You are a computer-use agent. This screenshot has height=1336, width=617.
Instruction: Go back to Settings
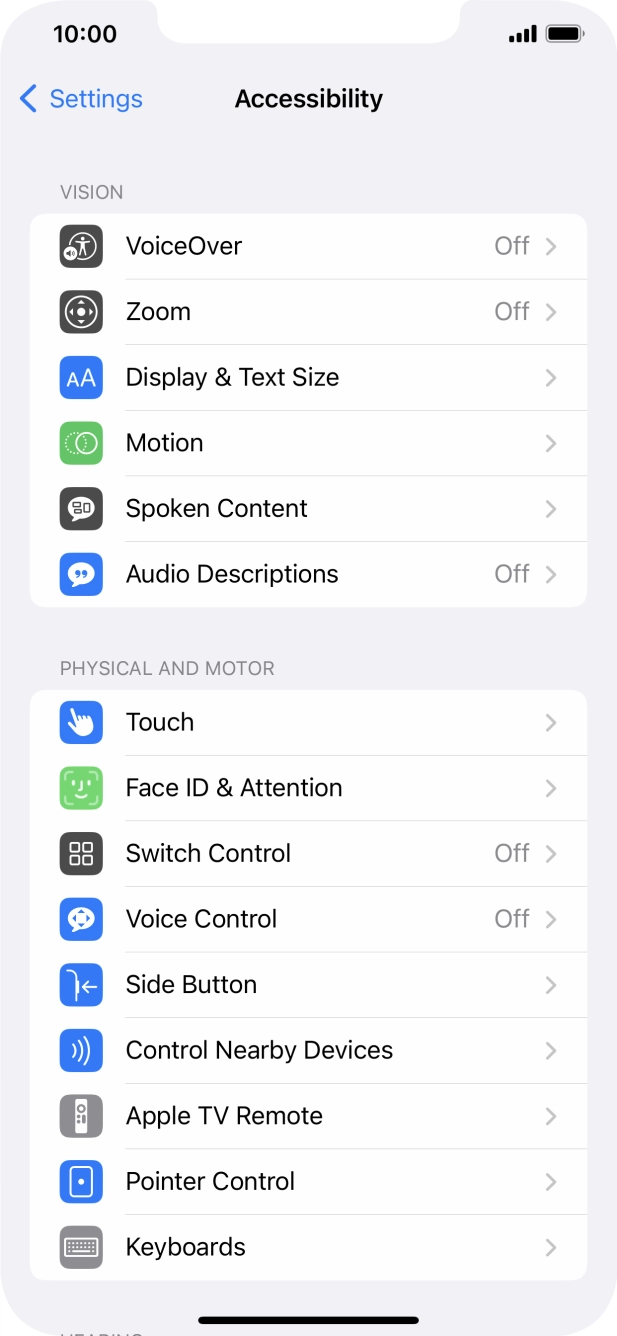point(81,99)
